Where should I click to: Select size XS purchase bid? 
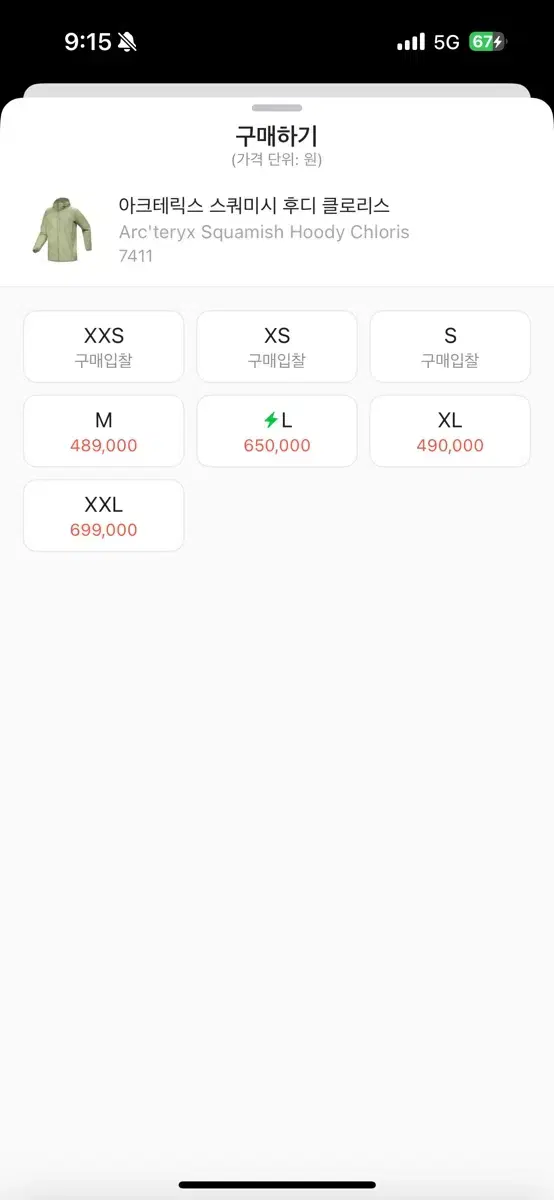277,347
